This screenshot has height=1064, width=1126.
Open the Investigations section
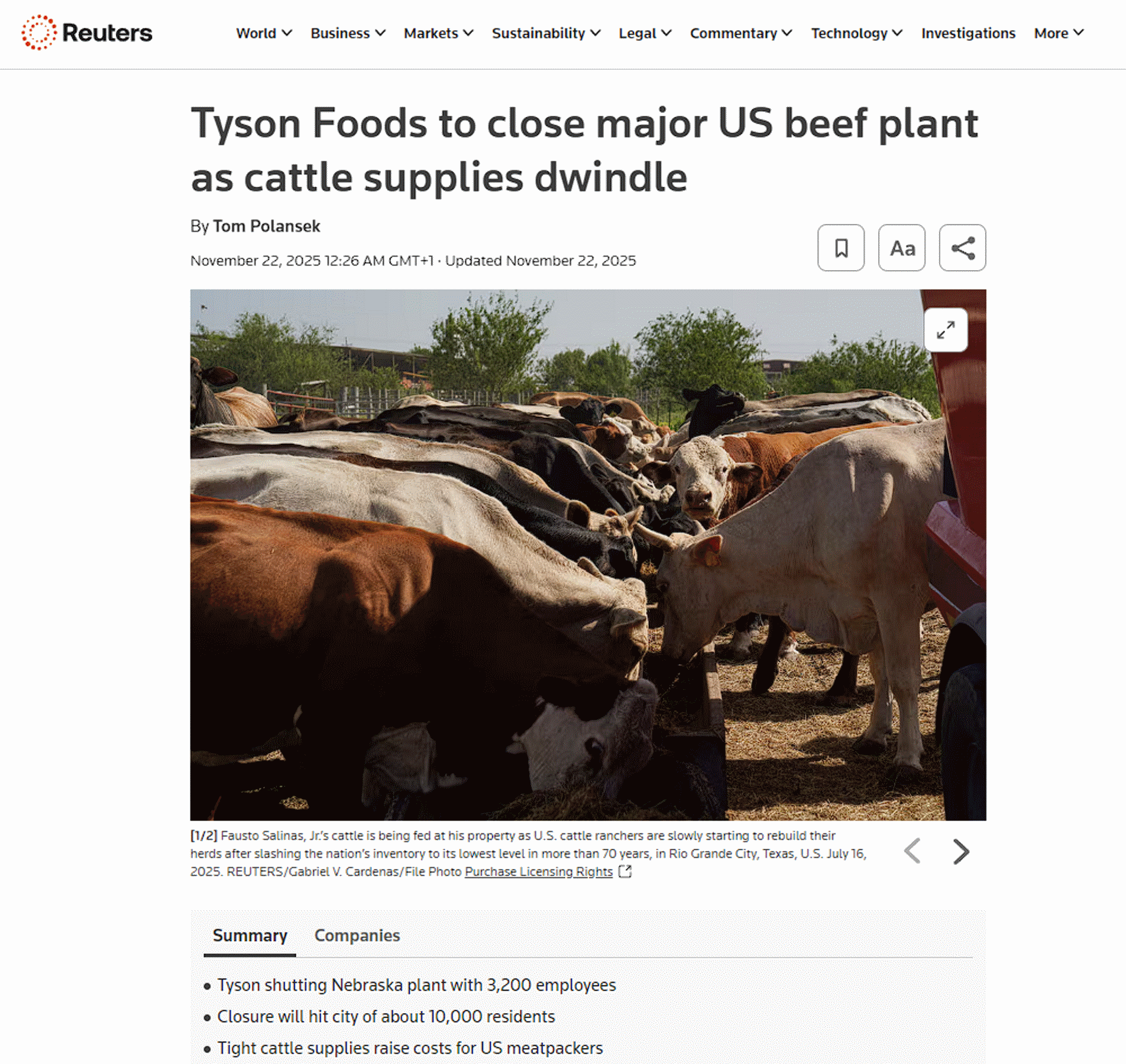pyautogui.click(x=968, y=34)
